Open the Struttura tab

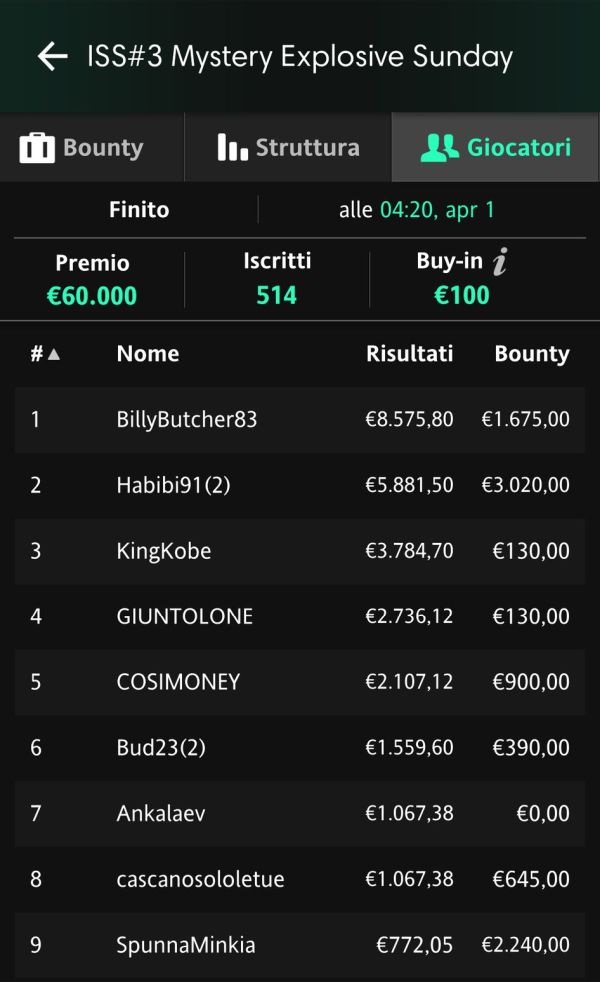click(288, 147)
